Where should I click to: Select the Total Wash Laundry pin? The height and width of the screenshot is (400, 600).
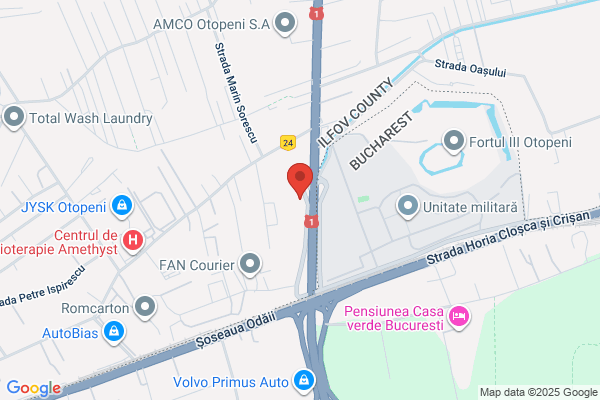(x=14, y=118)
